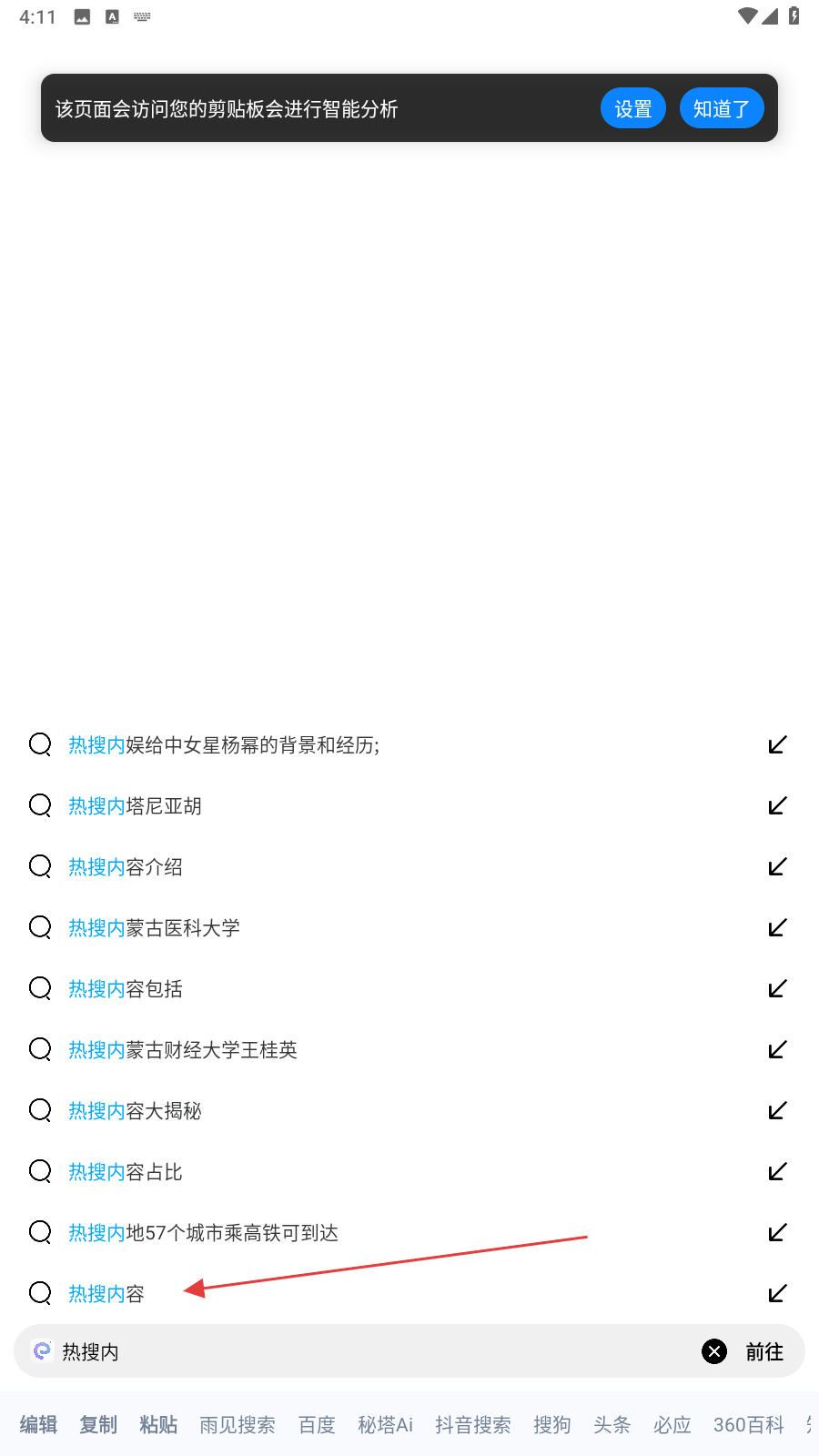Viewport: 819px width, 1456px height.
Task: Choose suggestion 热搜内蒙古医科大学
Action: pyautogui.click(x=154, y=928)
